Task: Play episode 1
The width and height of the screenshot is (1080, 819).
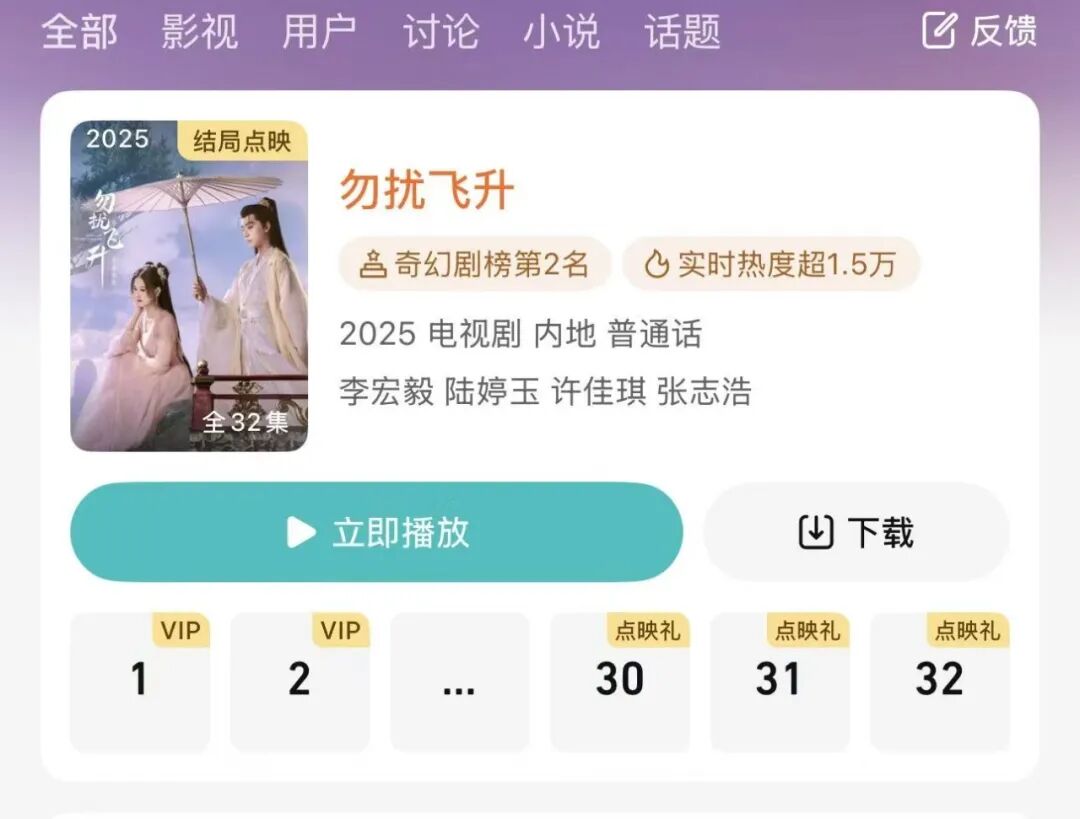Action: 139,681
